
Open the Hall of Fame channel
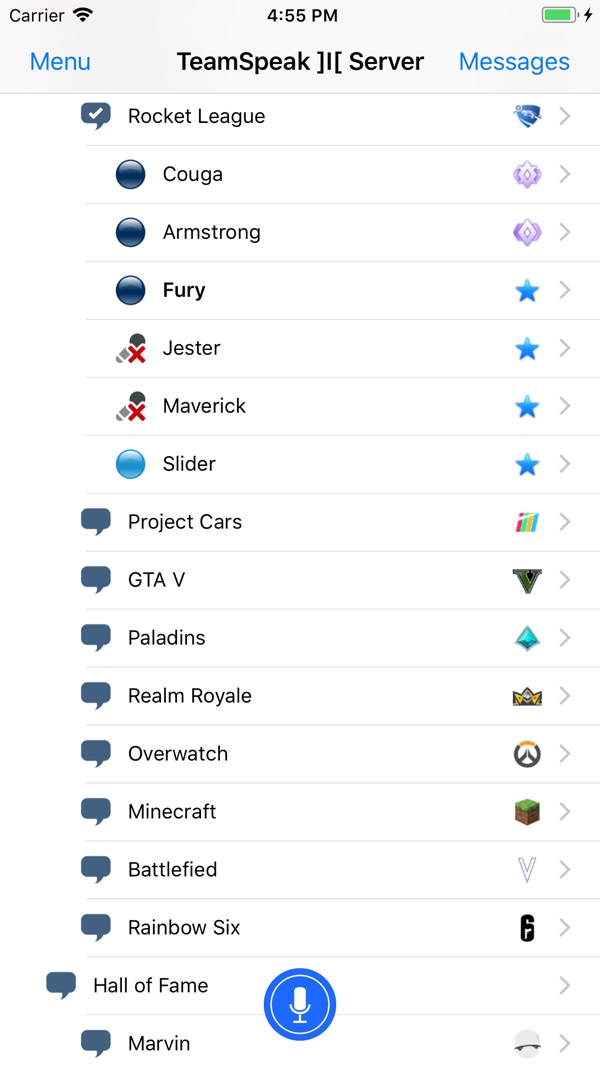coord(150,986)
